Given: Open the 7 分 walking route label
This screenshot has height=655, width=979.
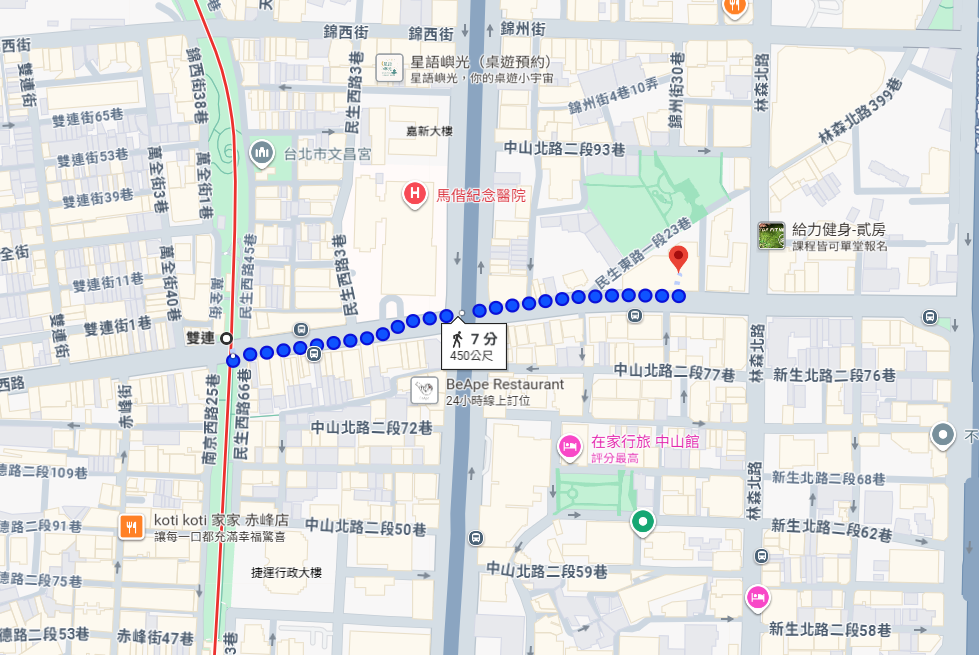Looking at the screenshot, I should (x=473, y=346).
